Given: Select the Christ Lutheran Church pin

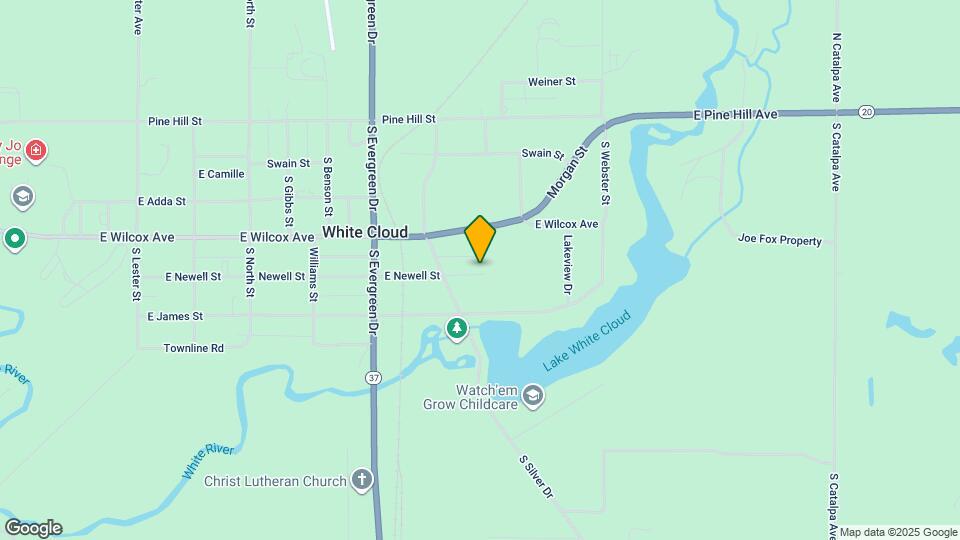Looking at the screenshot, I should (362, 481).
